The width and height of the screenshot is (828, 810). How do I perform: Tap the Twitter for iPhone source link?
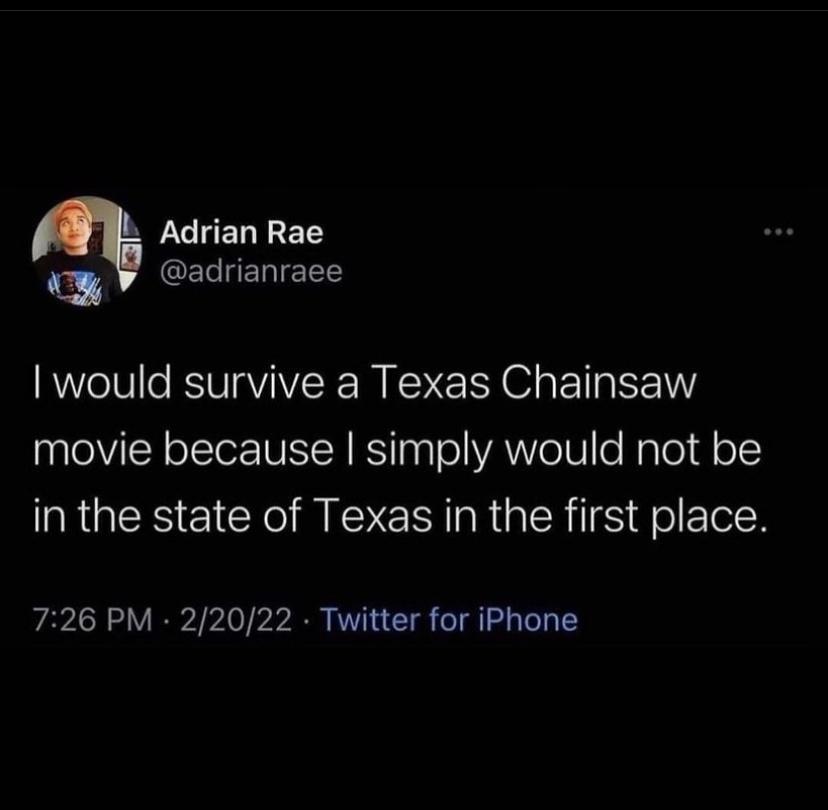[451, 620]
